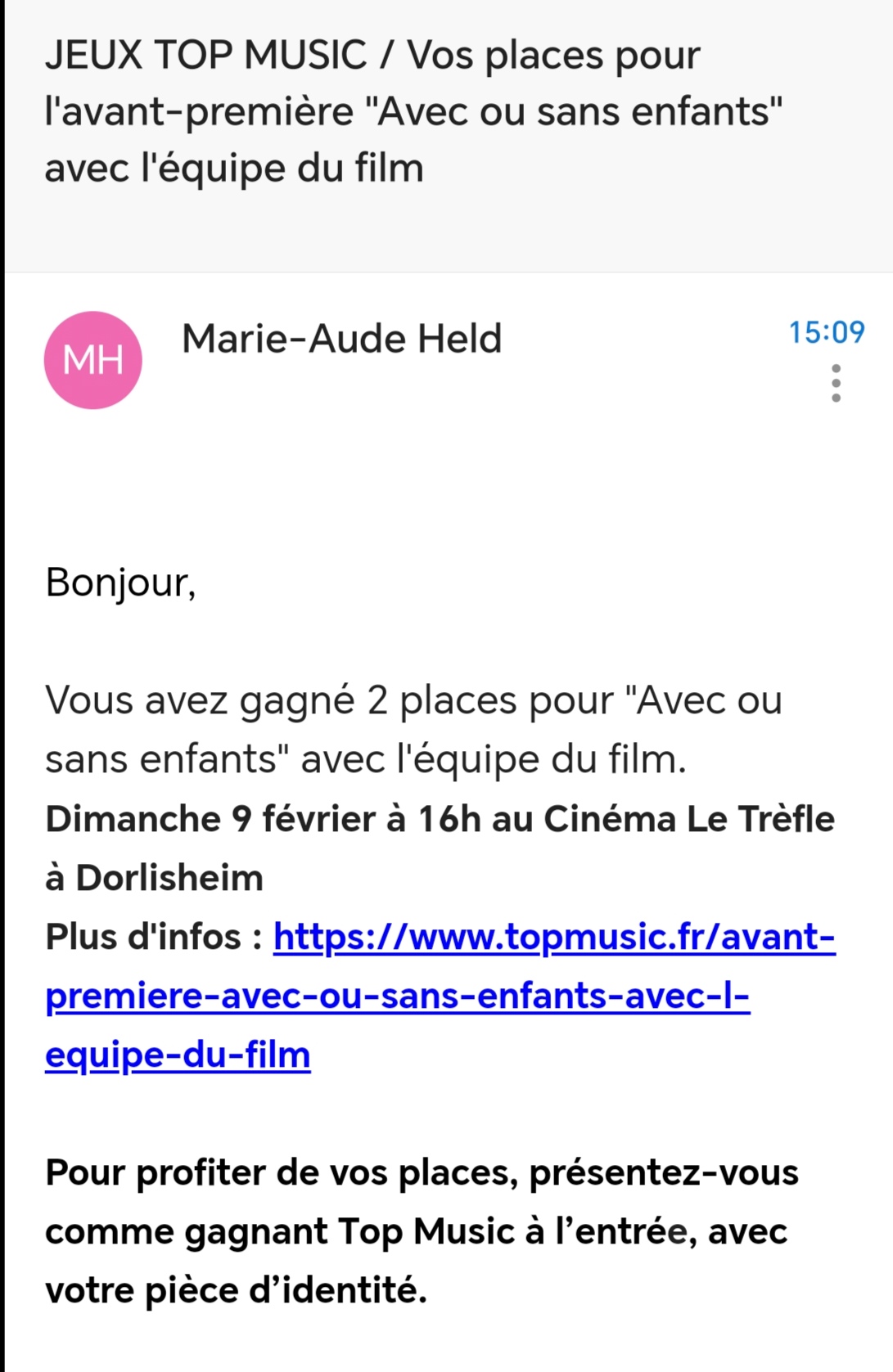Open the three-dot message options menu

835,383
